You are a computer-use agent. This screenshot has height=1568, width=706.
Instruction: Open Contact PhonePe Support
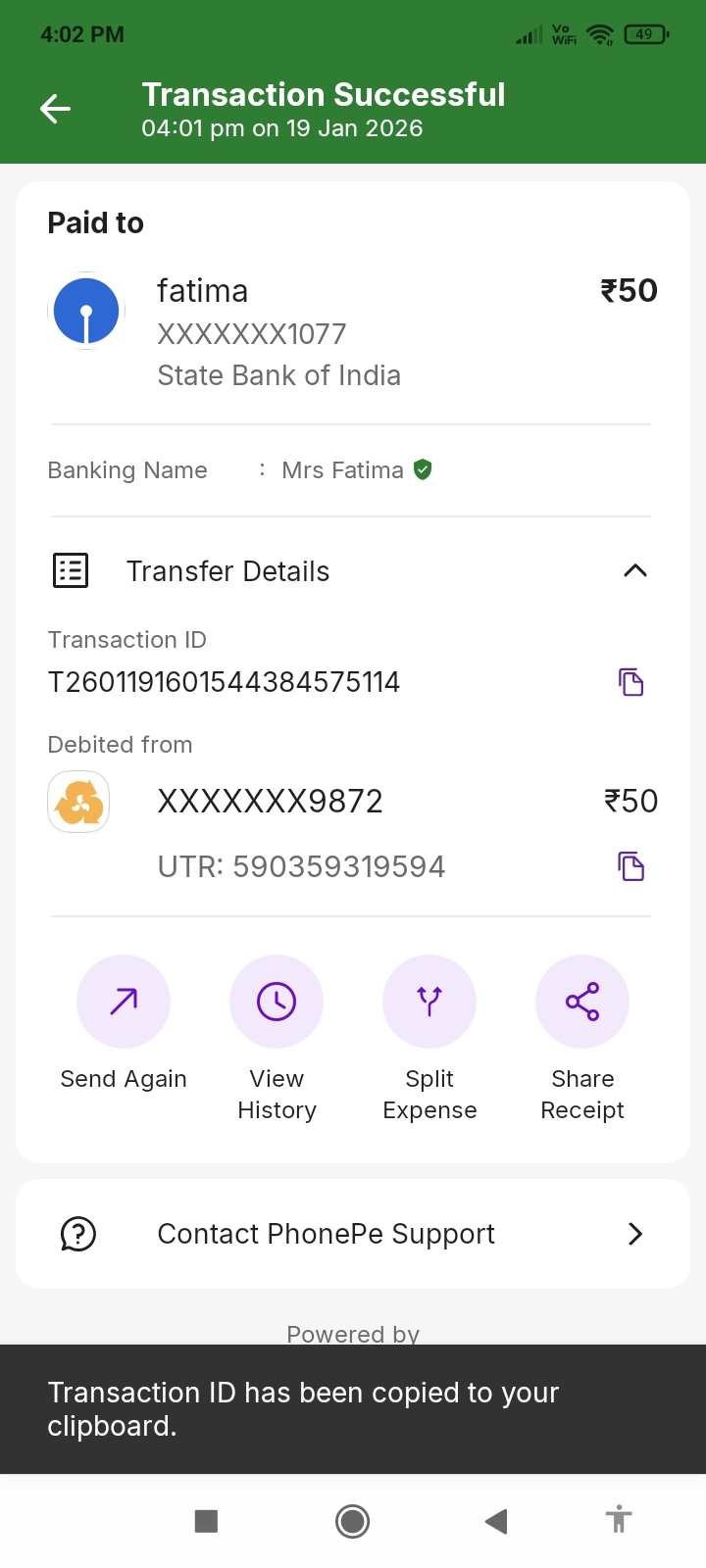[353, 1234]
